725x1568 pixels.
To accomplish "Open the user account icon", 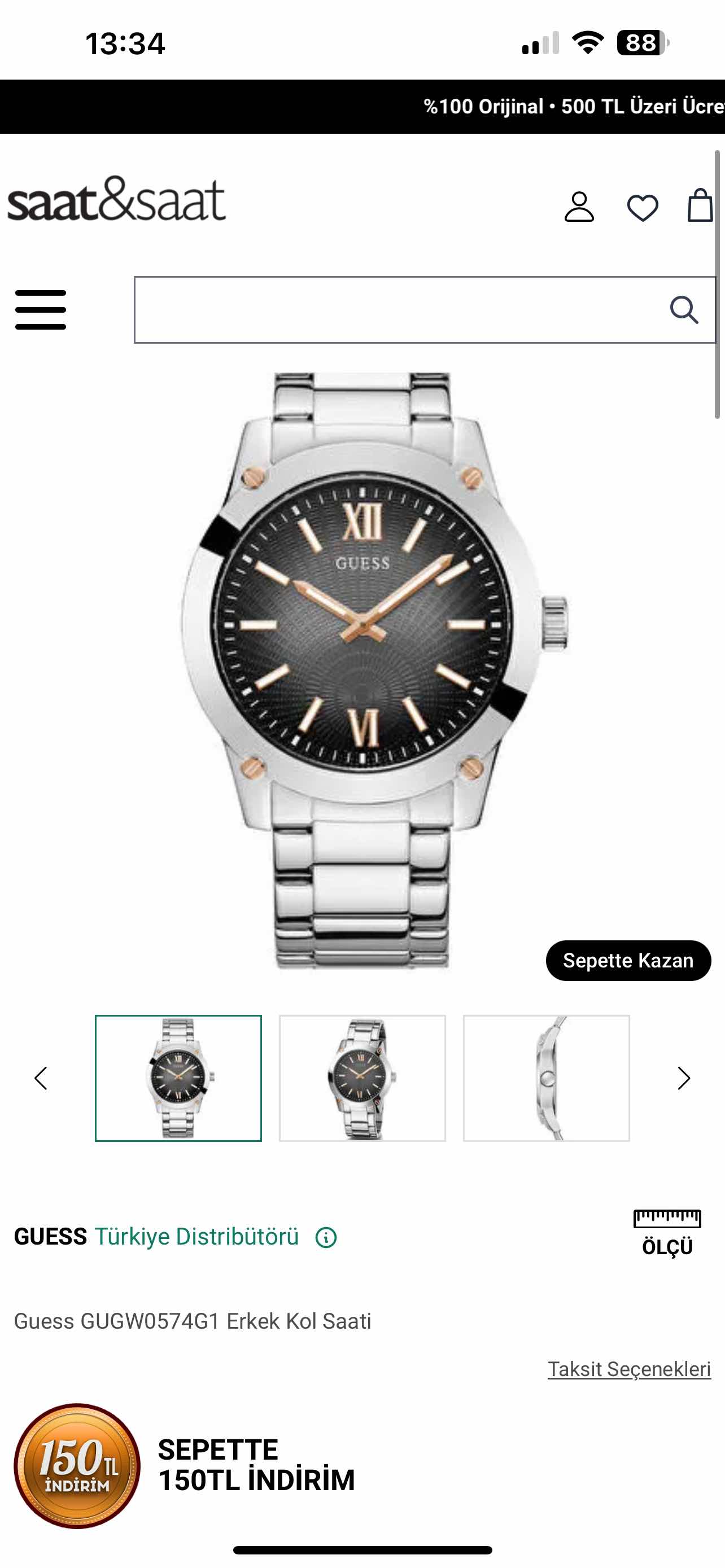I will pyautogui.click(x=578, y=207).
